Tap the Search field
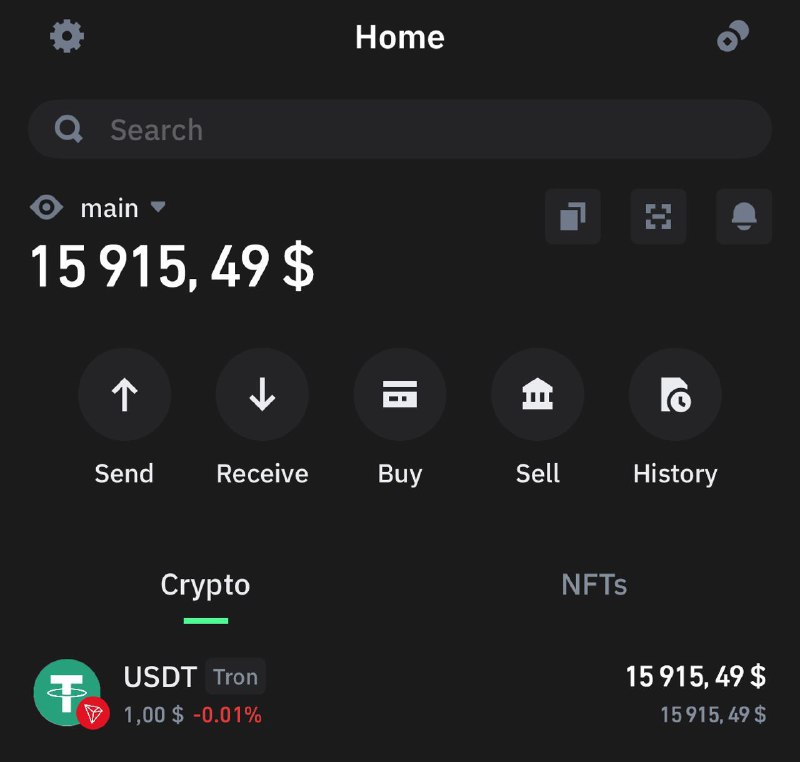The height and width of the screenshot is (762, 800). click(400, 130)
